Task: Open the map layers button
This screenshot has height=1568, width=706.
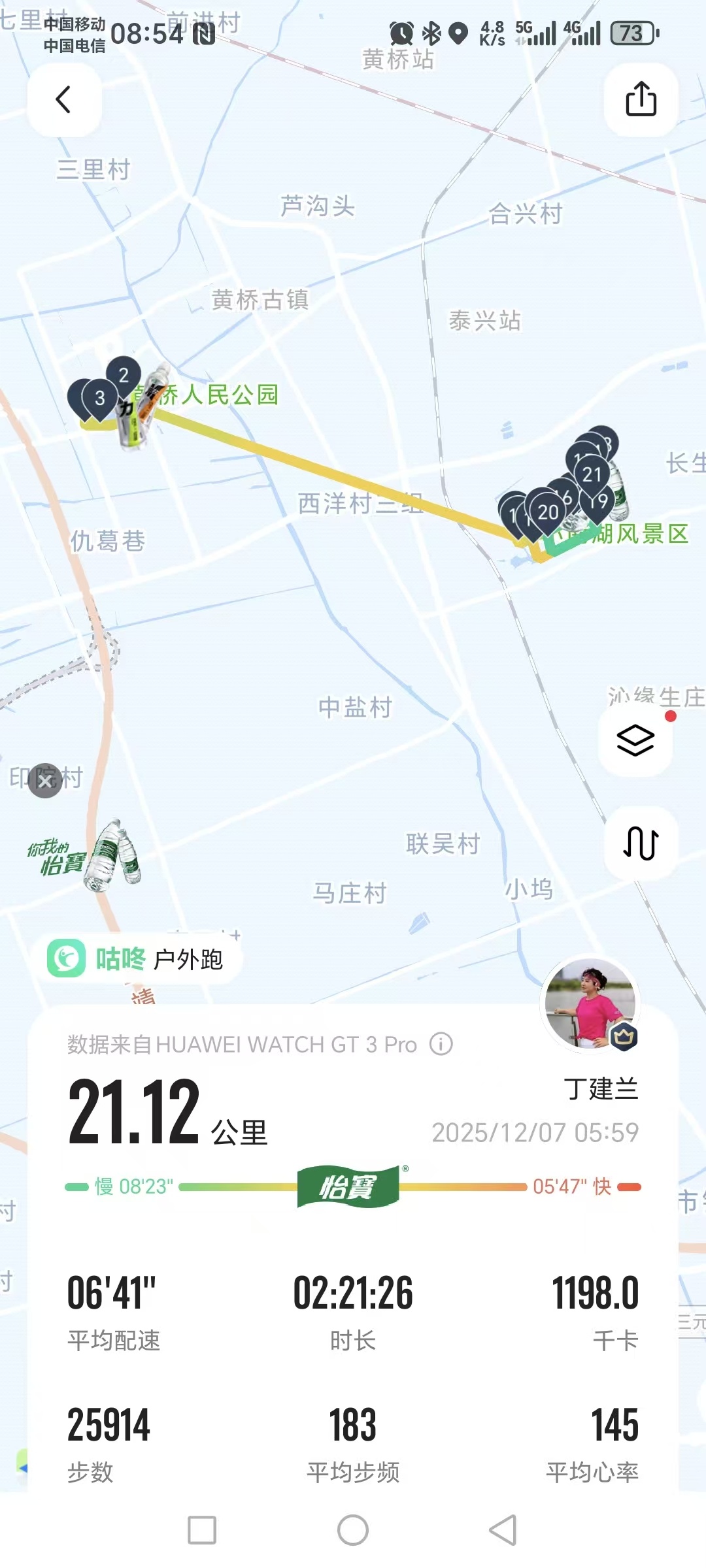Action: [635, 740]
